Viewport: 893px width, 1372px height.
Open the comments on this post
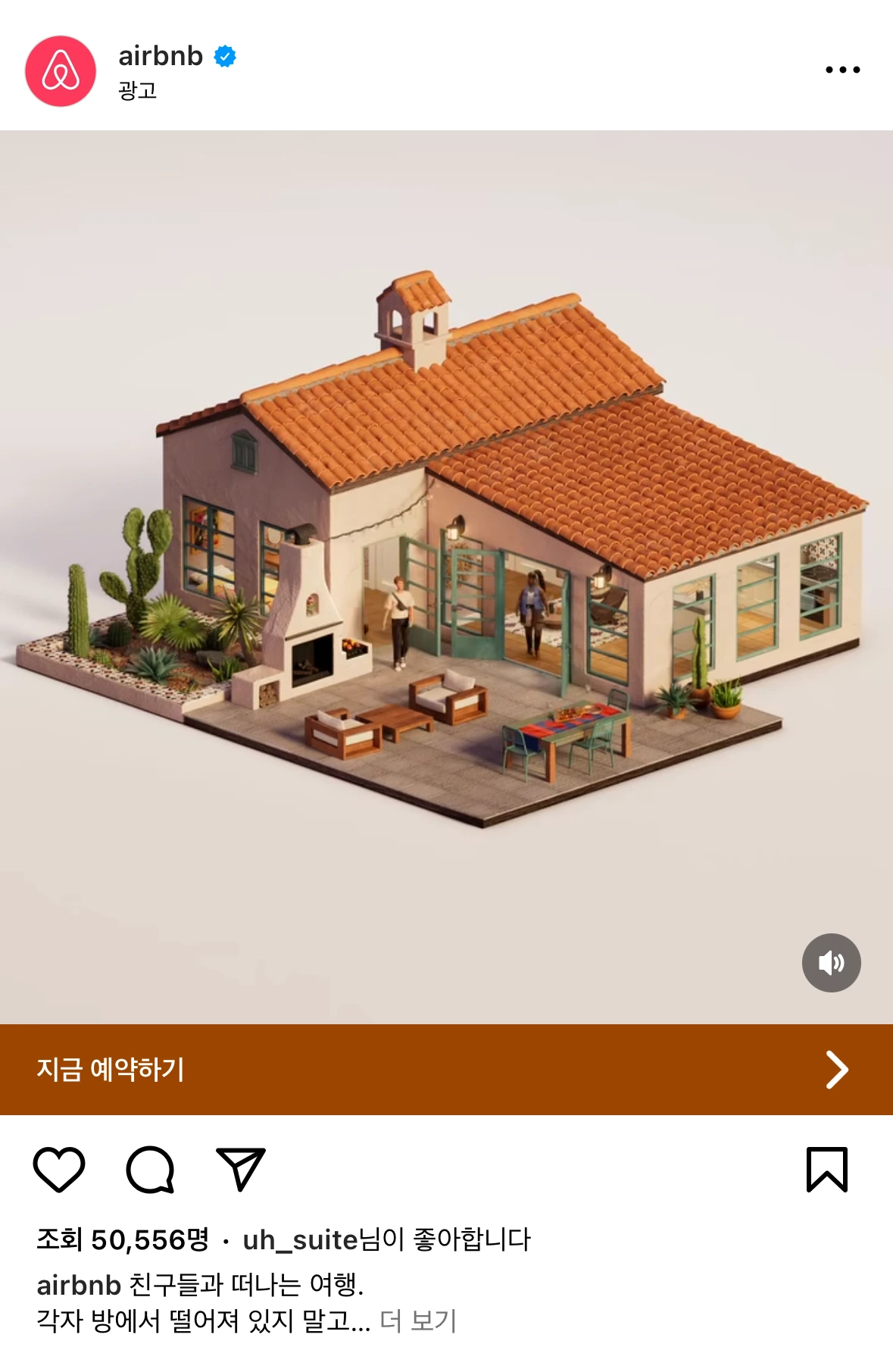pos(150,1169)
